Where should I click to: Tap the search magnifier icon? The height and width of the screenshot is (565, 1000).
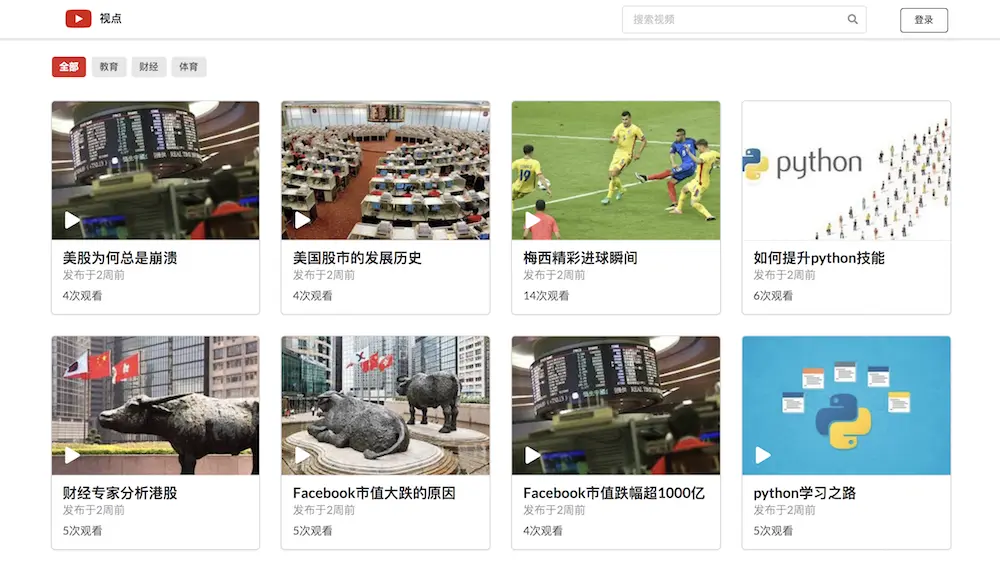click(852, 19)
